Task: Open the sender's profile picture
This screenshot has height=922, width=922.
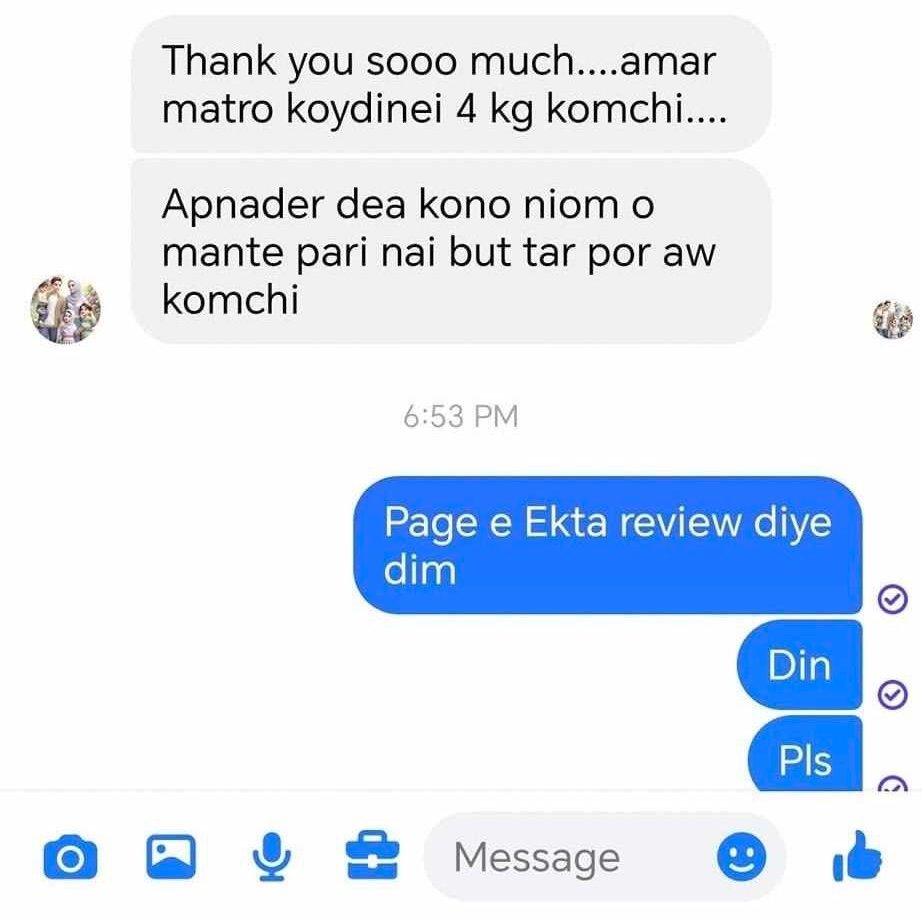Action: coord(63,308)
